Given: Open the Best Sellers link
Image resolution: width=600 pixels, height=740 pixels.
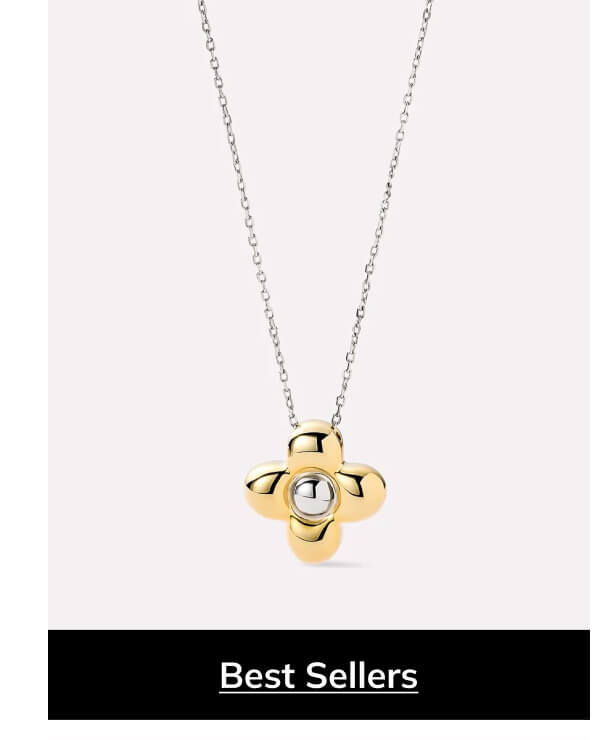Looking at the screenshot, I should point(318,676).
